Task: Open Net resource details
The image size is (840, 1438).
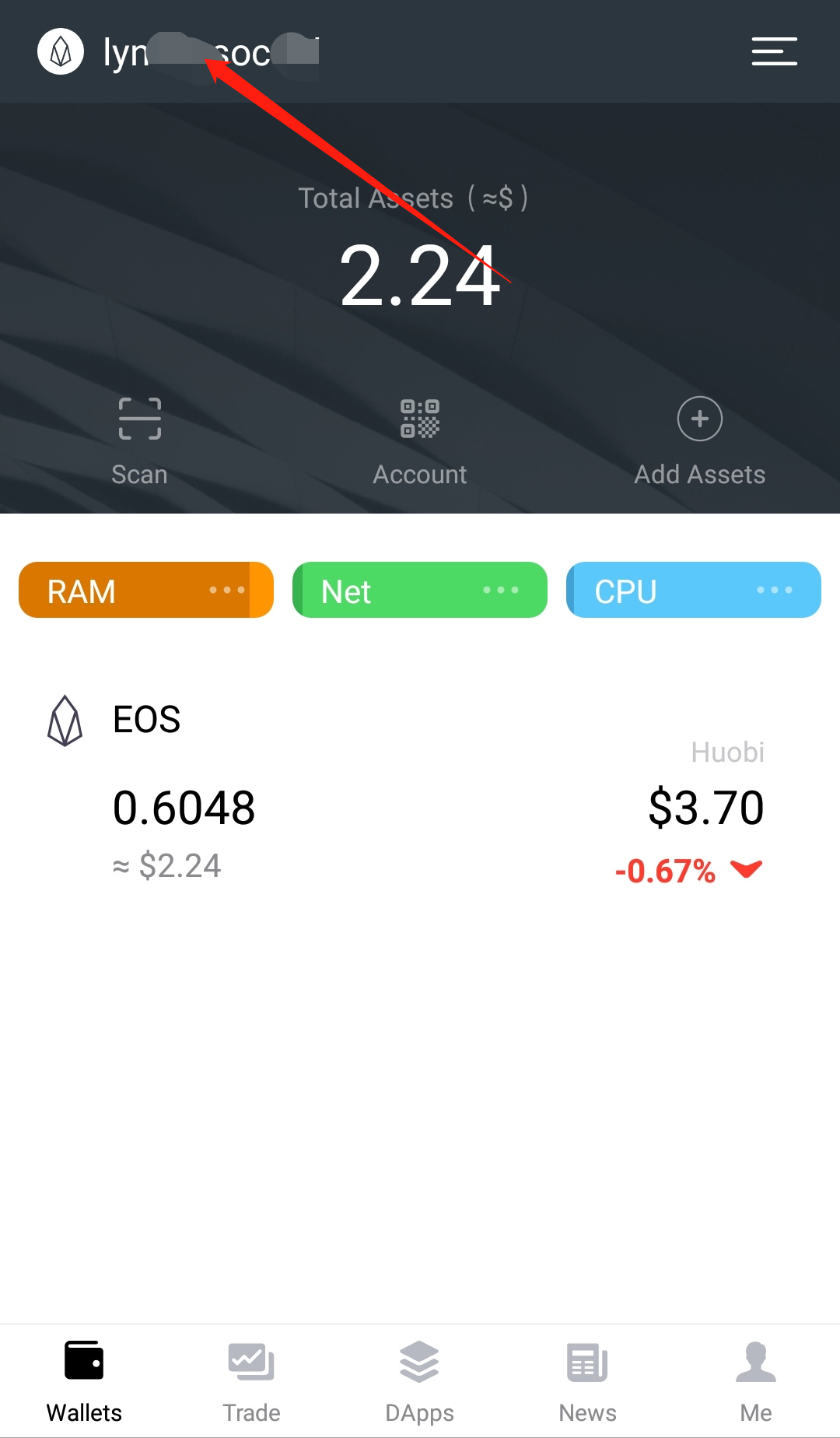Action: (x=420, y=591)
